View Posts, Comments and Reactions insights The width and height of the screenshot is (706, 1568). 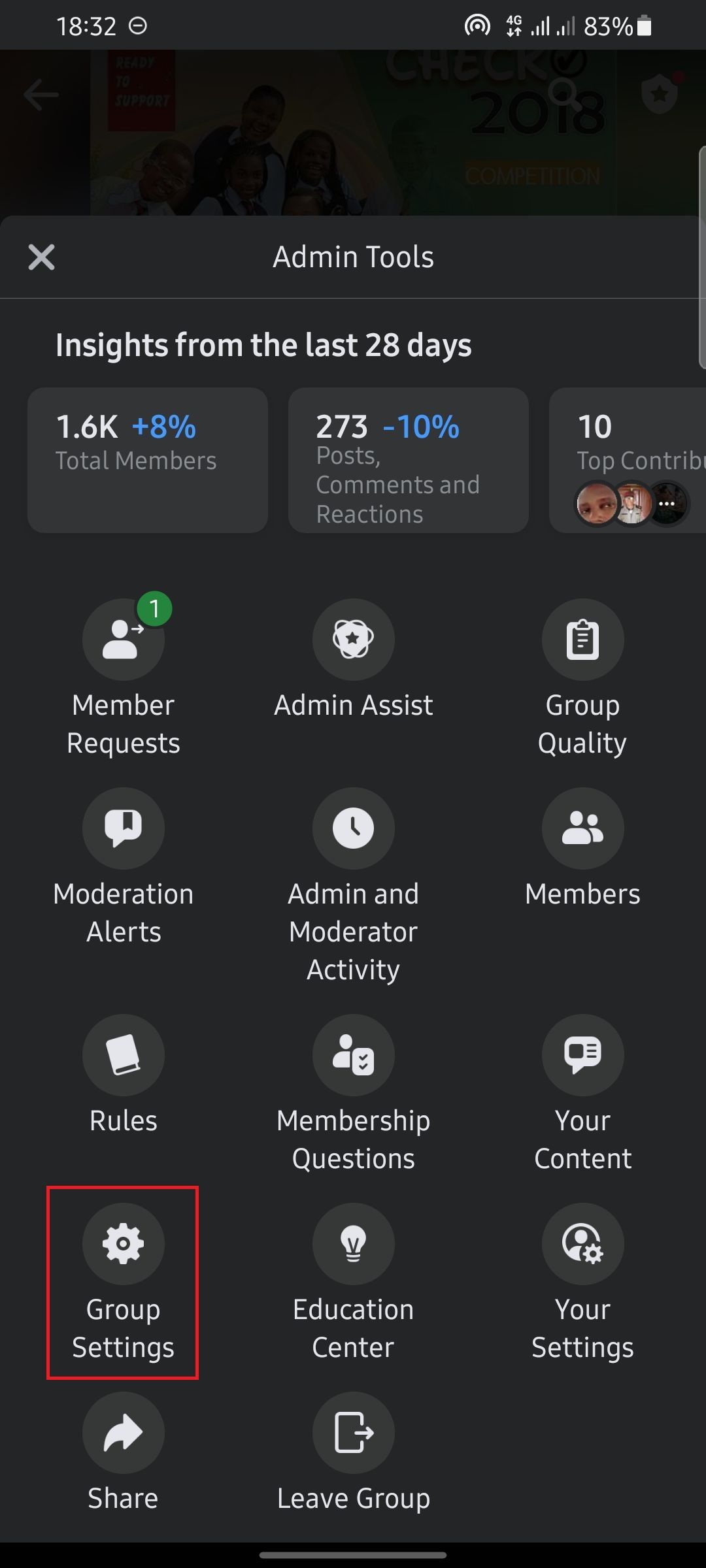coord(408,460)
